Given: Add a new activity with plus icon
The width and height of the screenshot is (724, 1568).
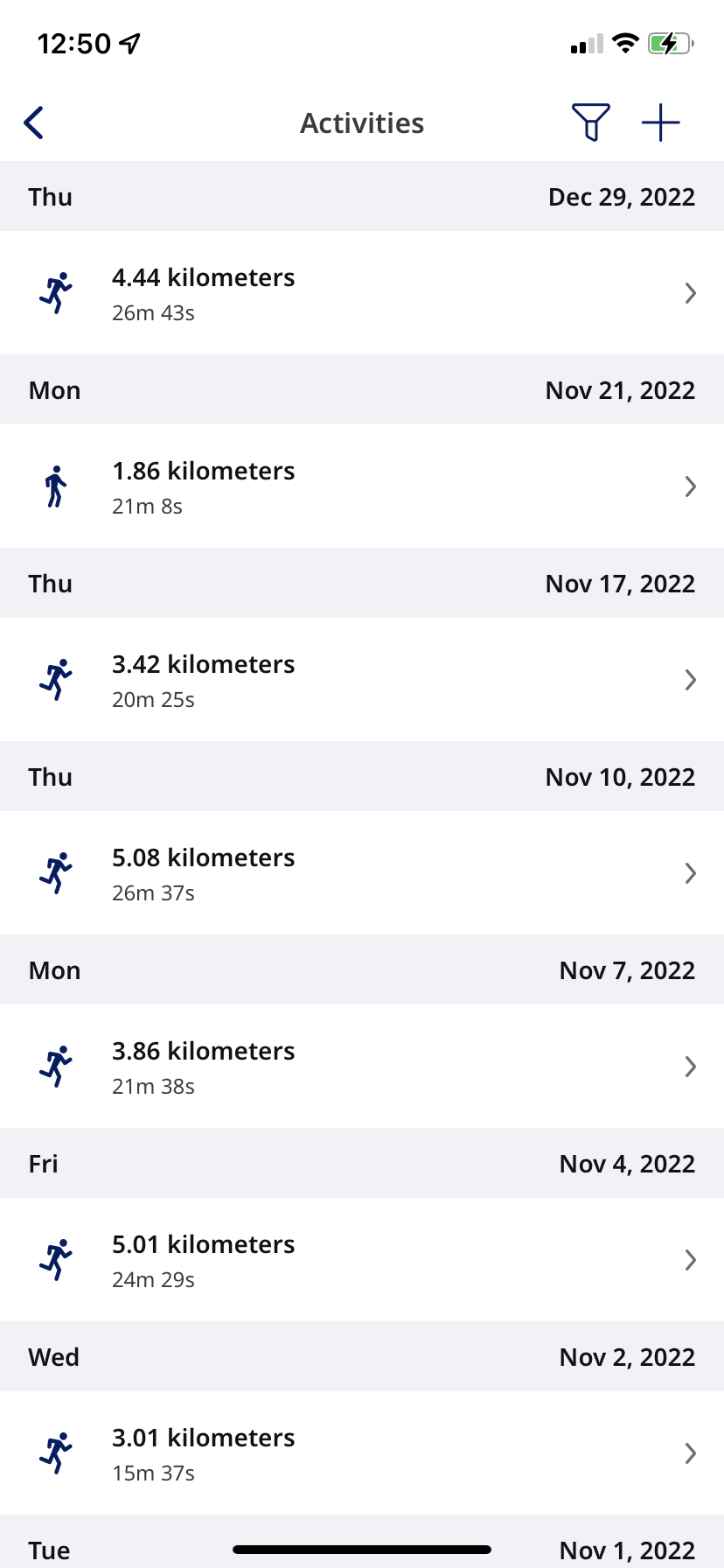Looking at the screenshot, I should click(661, 122).
